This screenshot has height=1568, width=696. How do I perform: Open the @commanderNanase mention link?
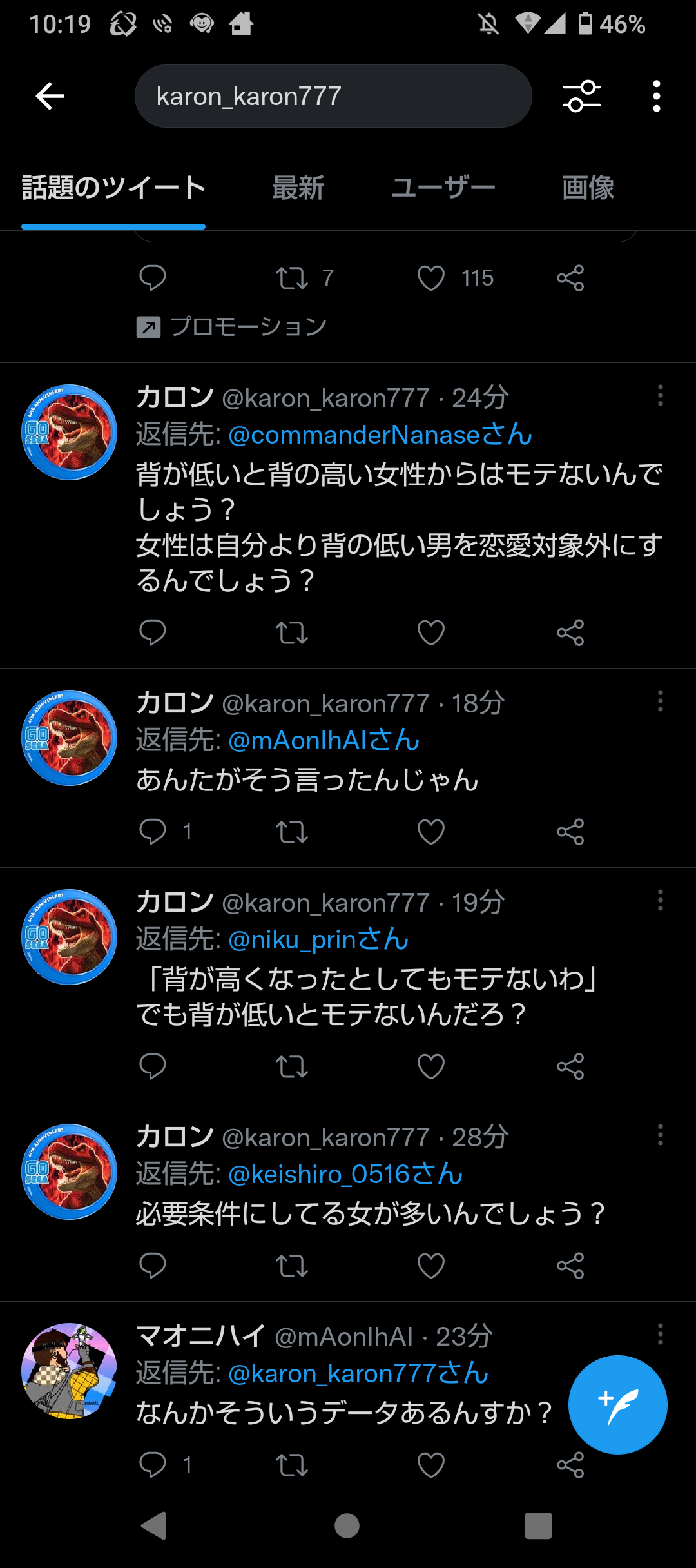pyautogui.click(x=380, y=435)
